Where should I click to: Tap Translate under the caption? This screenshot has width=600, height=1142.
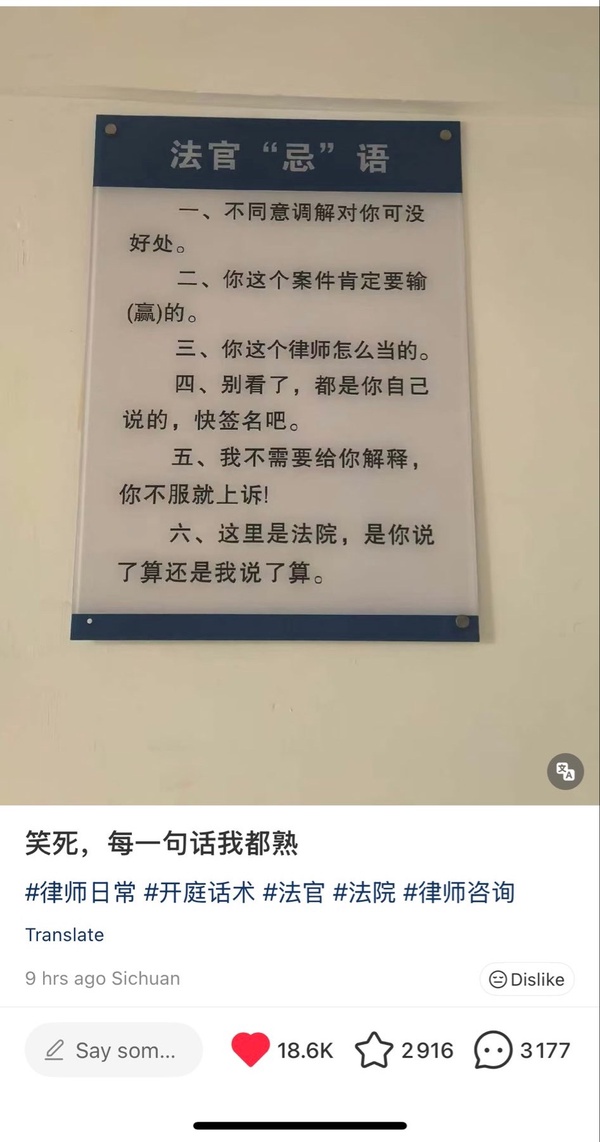pyautogui.click(x=64, y=935)
